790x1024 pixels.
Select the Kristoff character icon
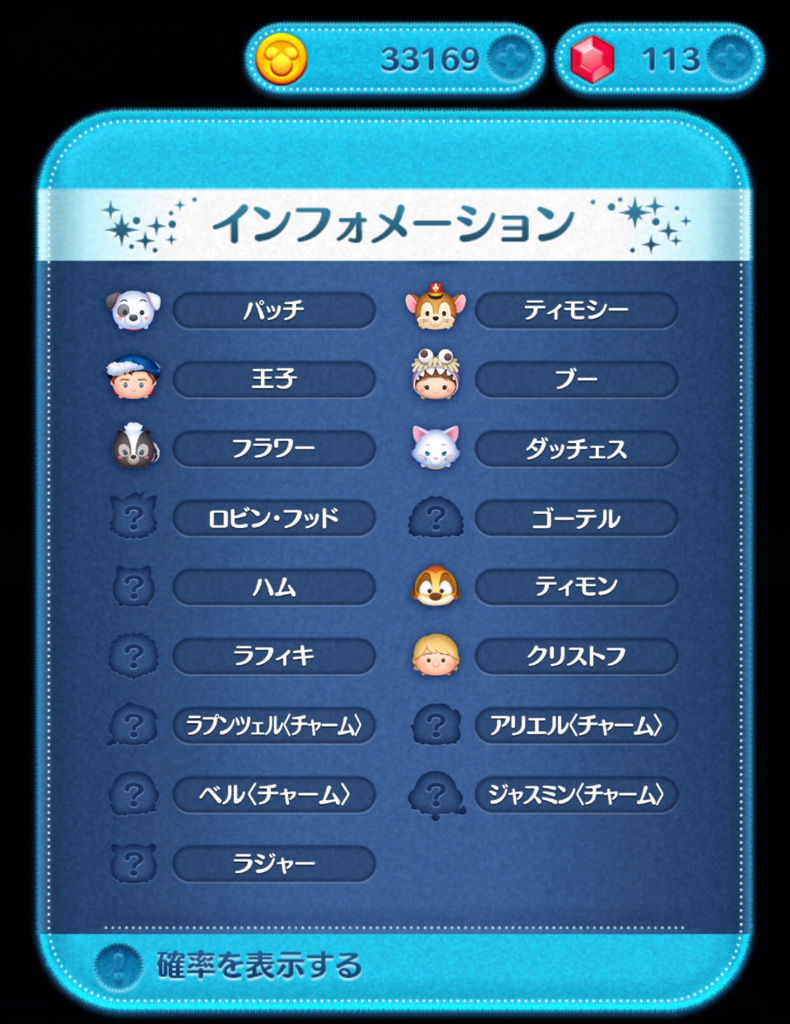click(x=436, y=657)
